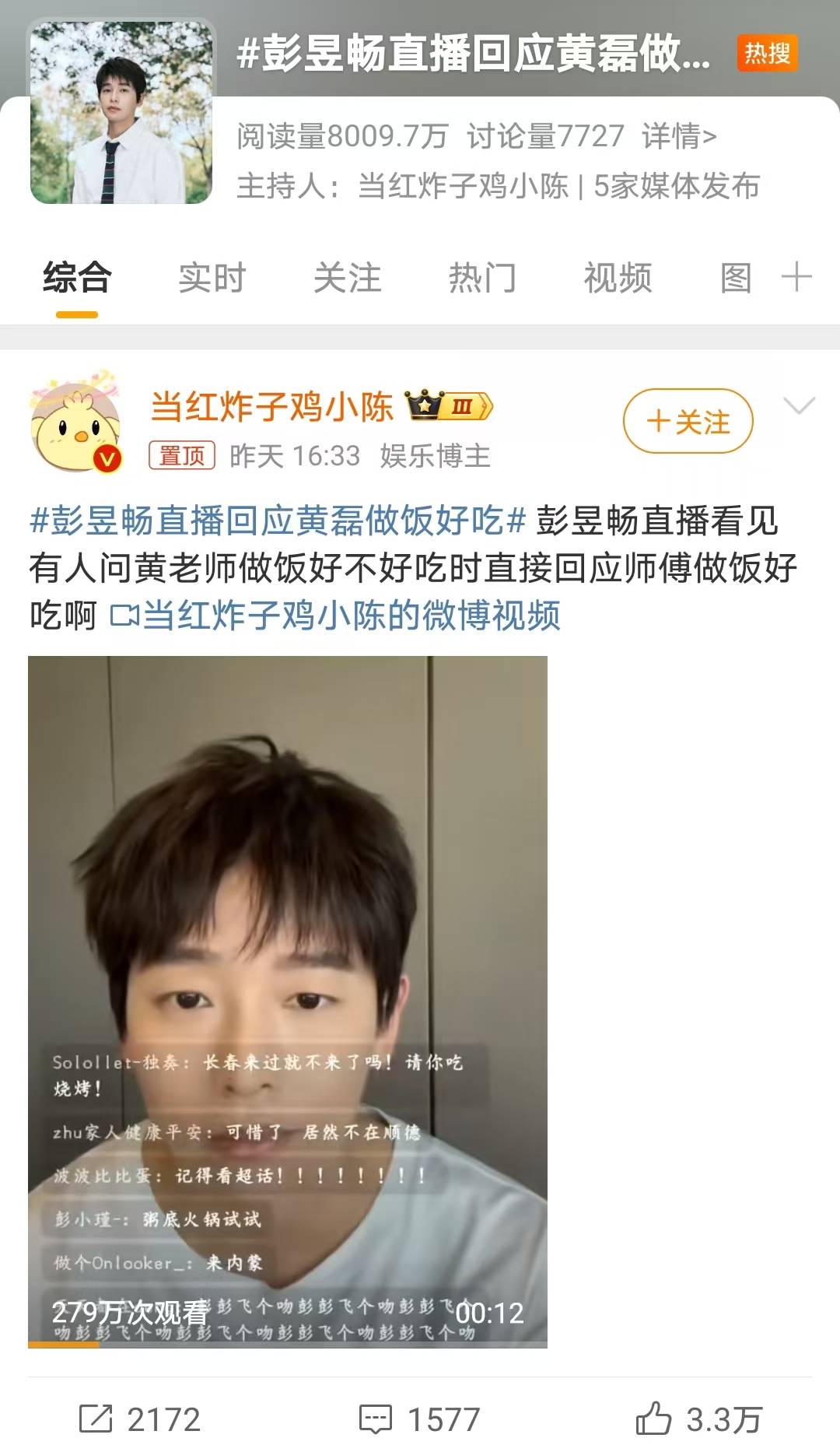
Task: Switch to the 实时 tab
Action: 212,278
